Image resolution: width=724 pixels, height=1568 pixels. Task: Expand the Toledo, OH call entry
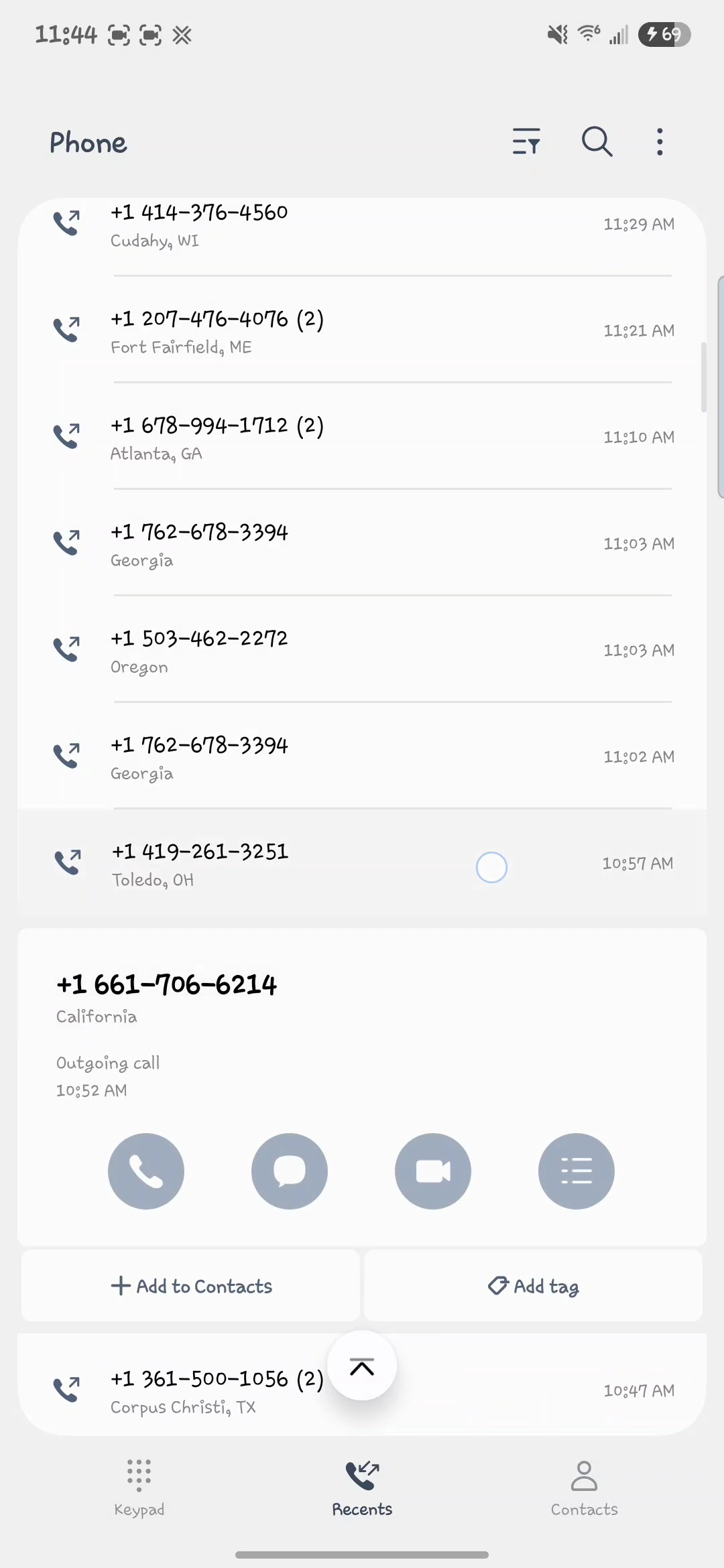[x=362, y=864]
